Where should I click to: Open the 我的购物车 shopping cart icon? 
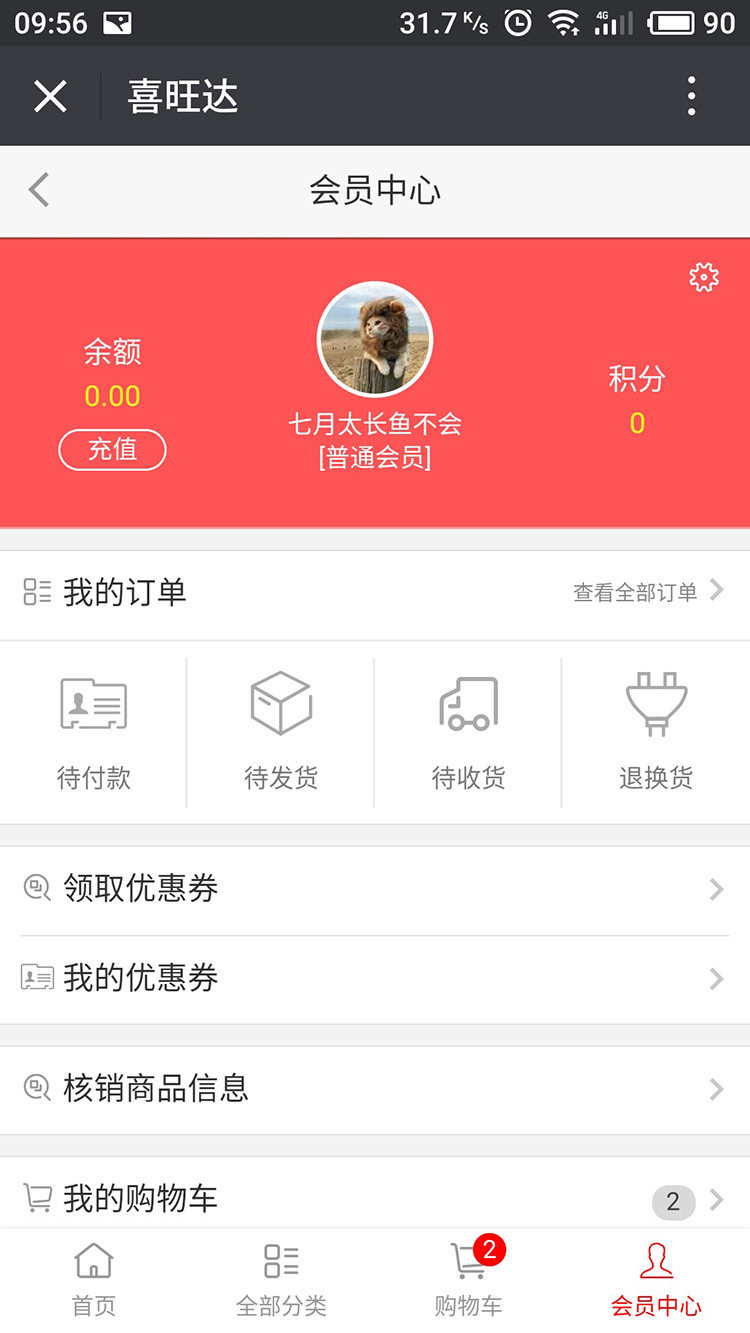pyautogui.click(x=37, y=1195)
